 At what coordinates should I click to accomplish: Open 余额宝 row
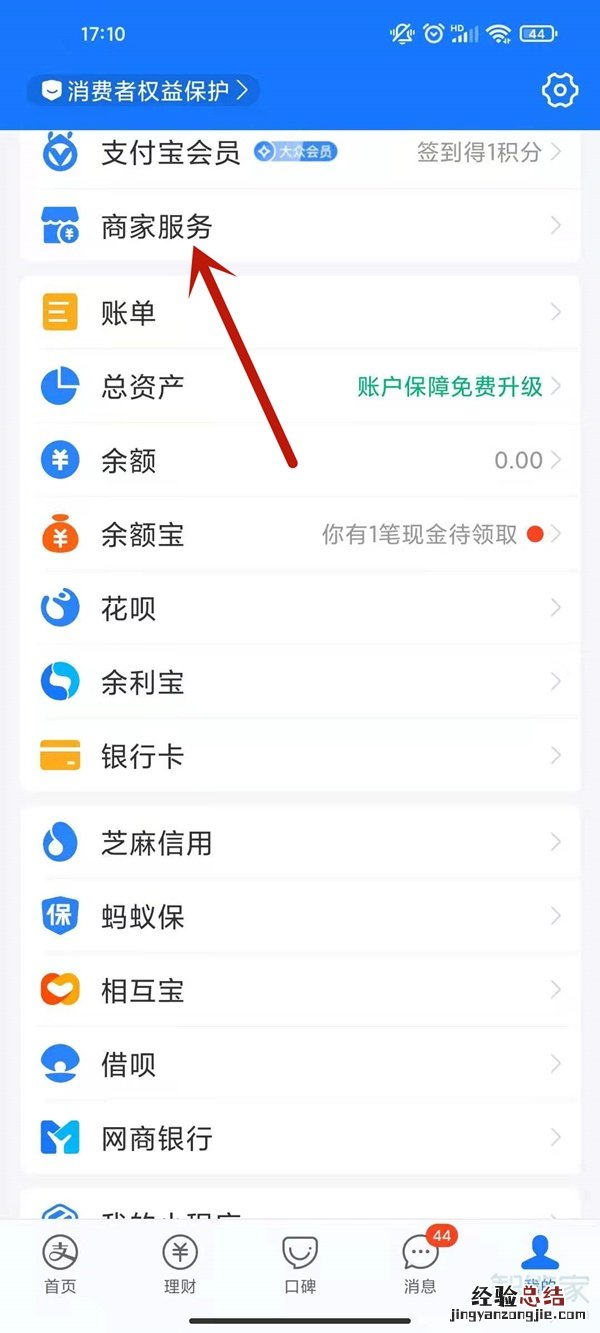(x=300, y=535)
